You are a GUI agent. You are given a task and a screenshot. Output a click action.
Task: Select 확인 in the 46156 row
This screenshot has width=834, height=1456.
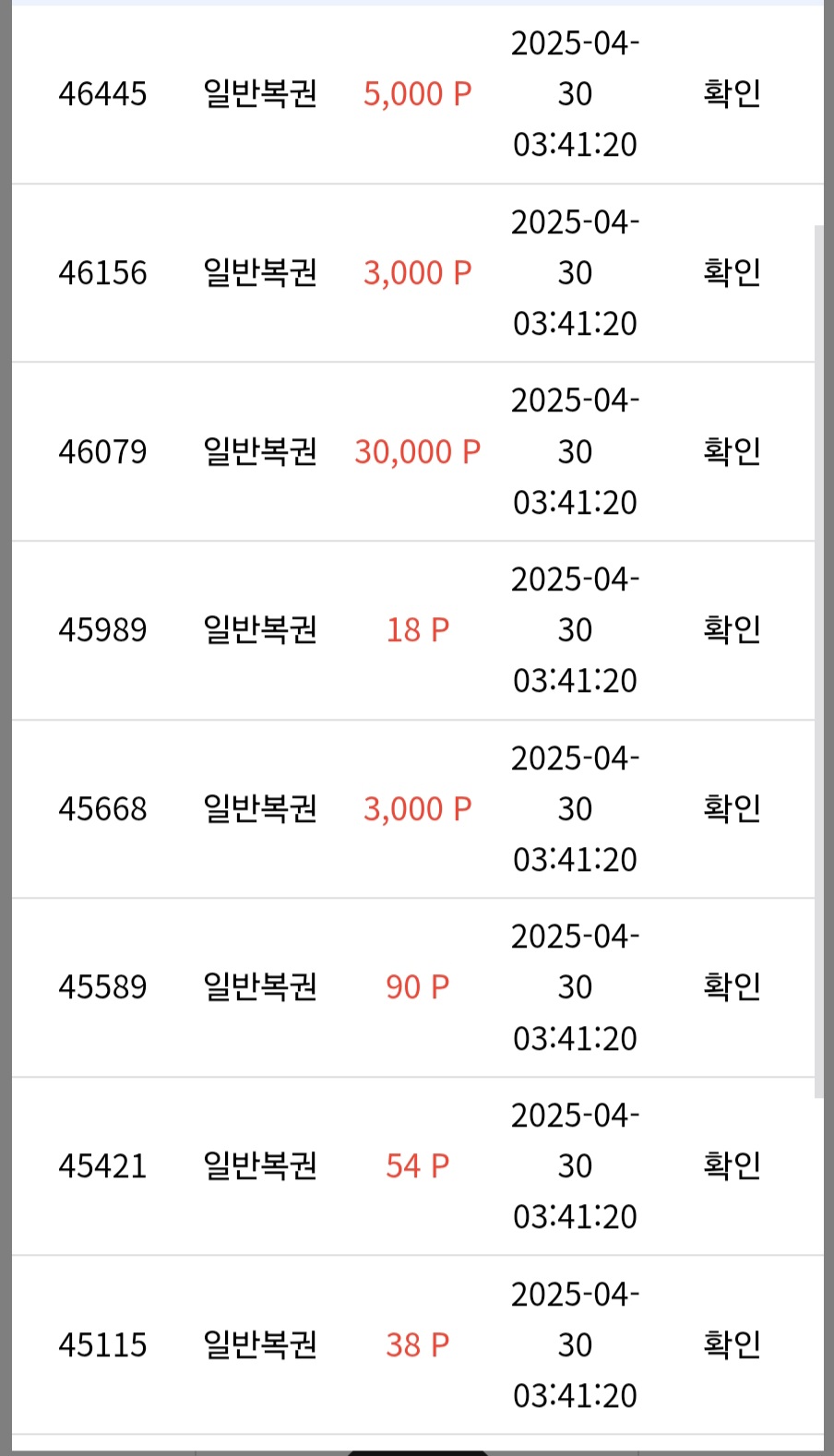point(732,272)
